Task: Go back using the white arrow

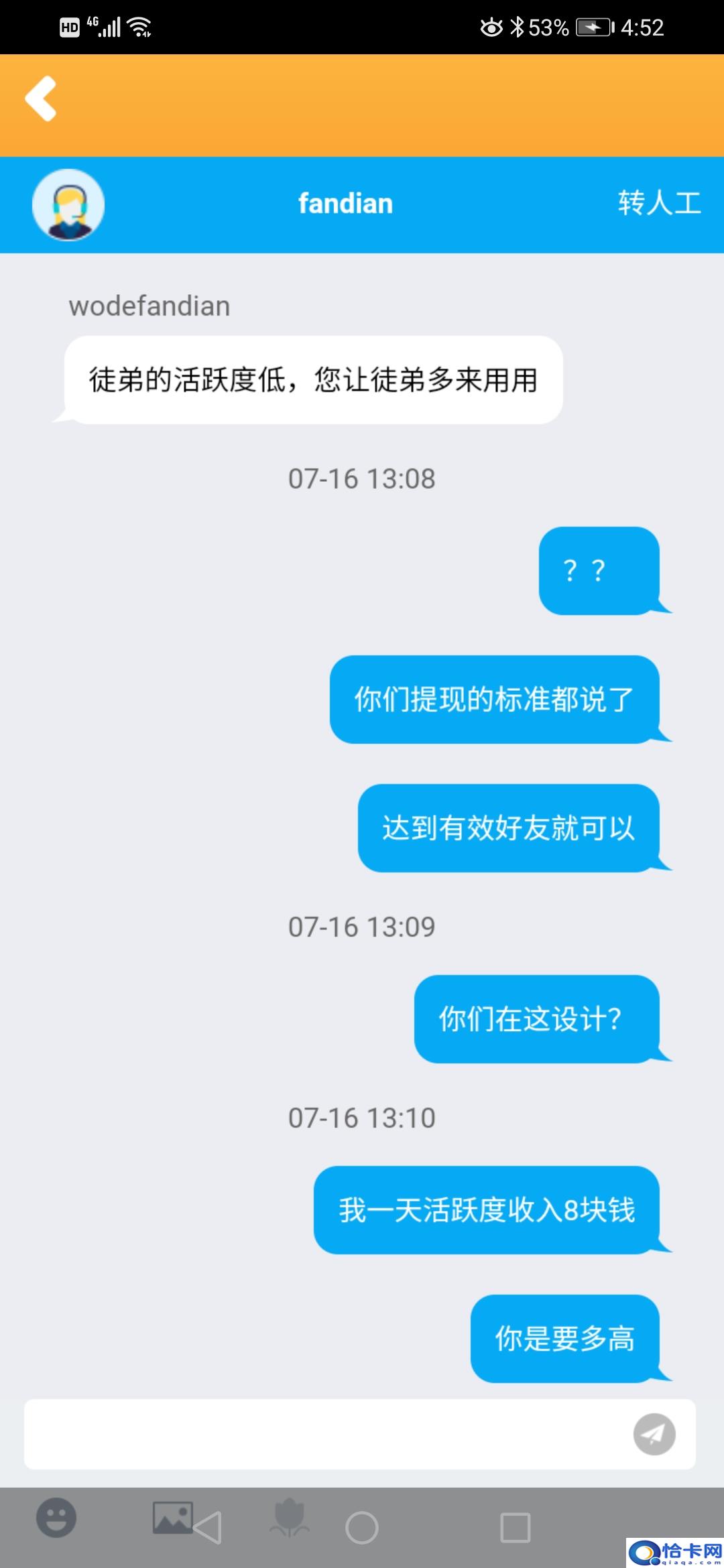Action: [42, 99]
